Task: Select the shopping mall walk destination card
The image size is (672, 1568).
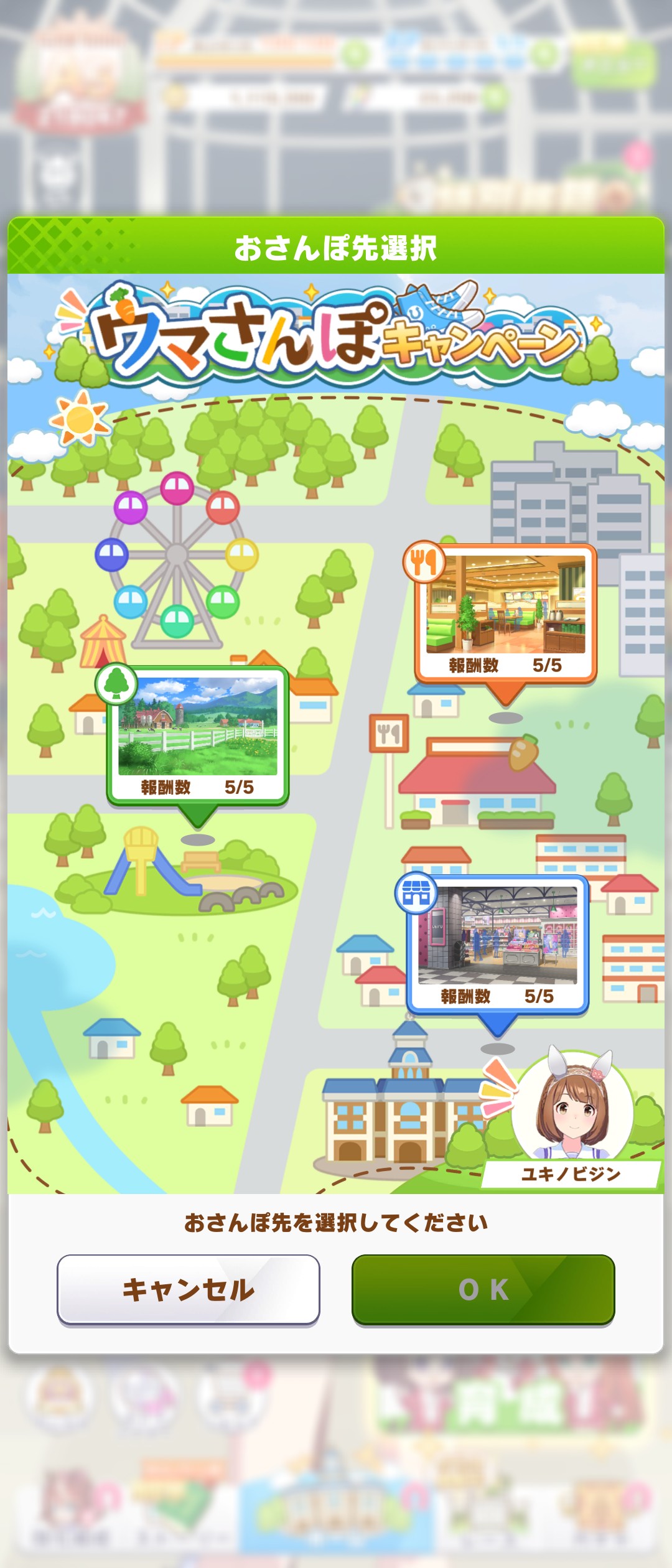Action: 497,943
